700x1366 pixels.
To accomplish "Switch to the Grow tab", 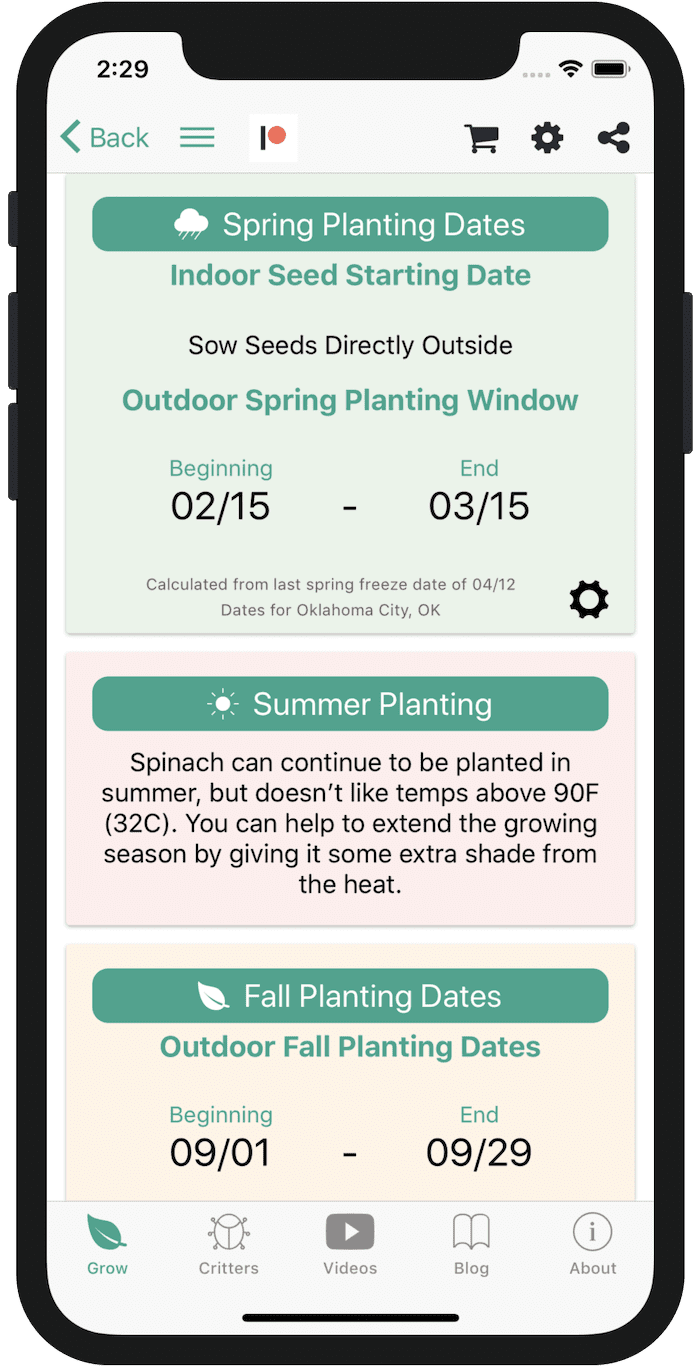I will 107,1244.
